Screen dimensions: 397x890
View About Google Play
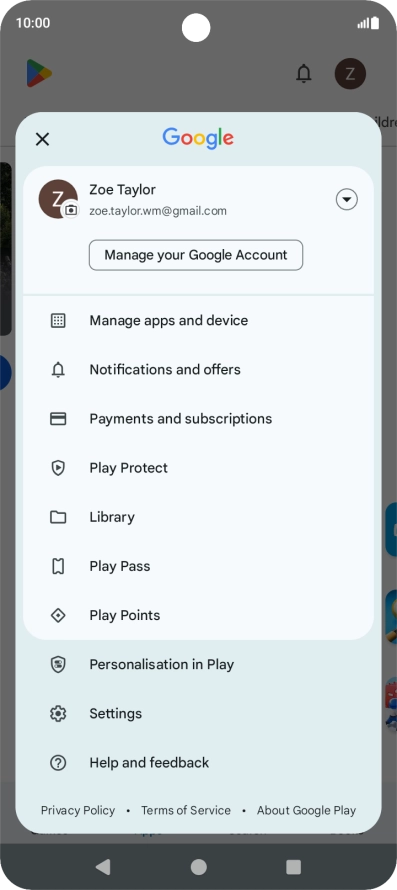[x=306, y=811]
